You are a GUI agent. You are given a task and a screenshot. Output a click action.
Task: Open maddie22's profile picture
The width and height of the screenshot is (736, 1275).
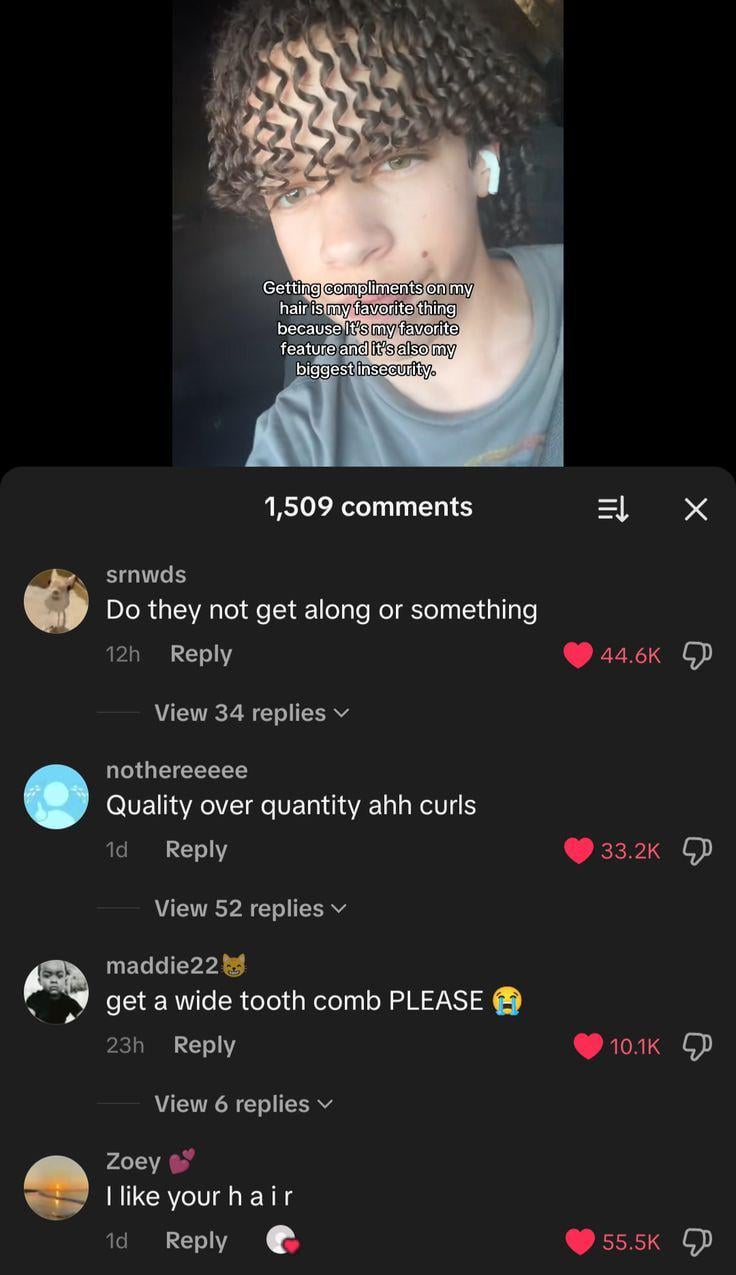pos(56,992)
